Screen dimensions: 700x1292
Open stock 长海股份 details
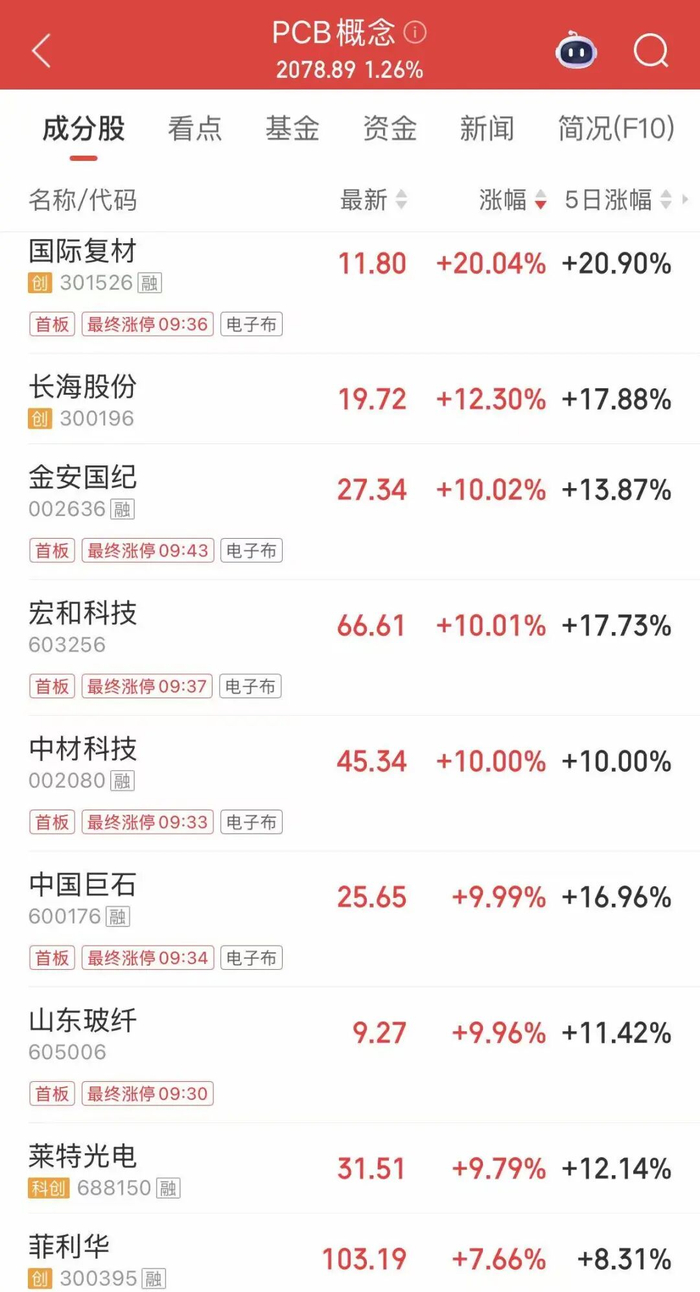(x=83, y=386)
